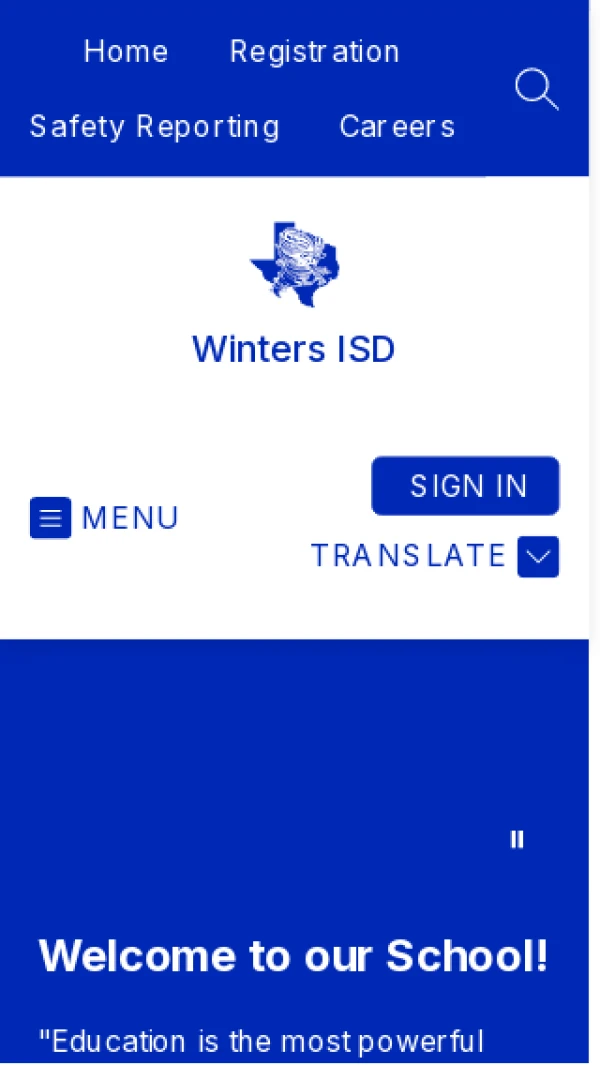Open the search magnifier icon
Screen dimensions: 600x1065
click(536, 89)
